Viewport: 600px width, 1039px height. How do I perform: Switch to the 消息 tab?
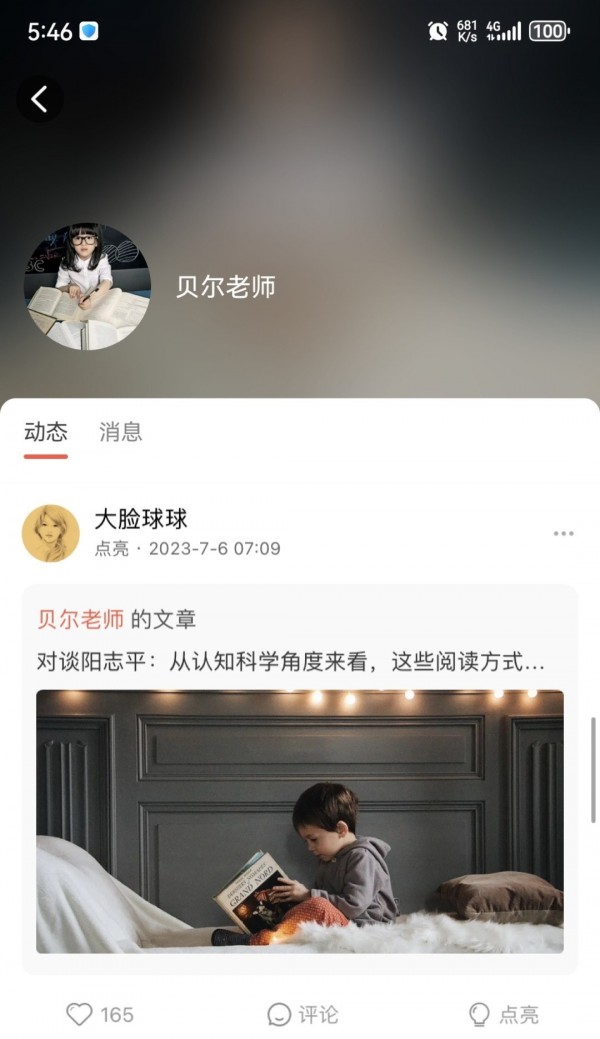coord(120,432)
